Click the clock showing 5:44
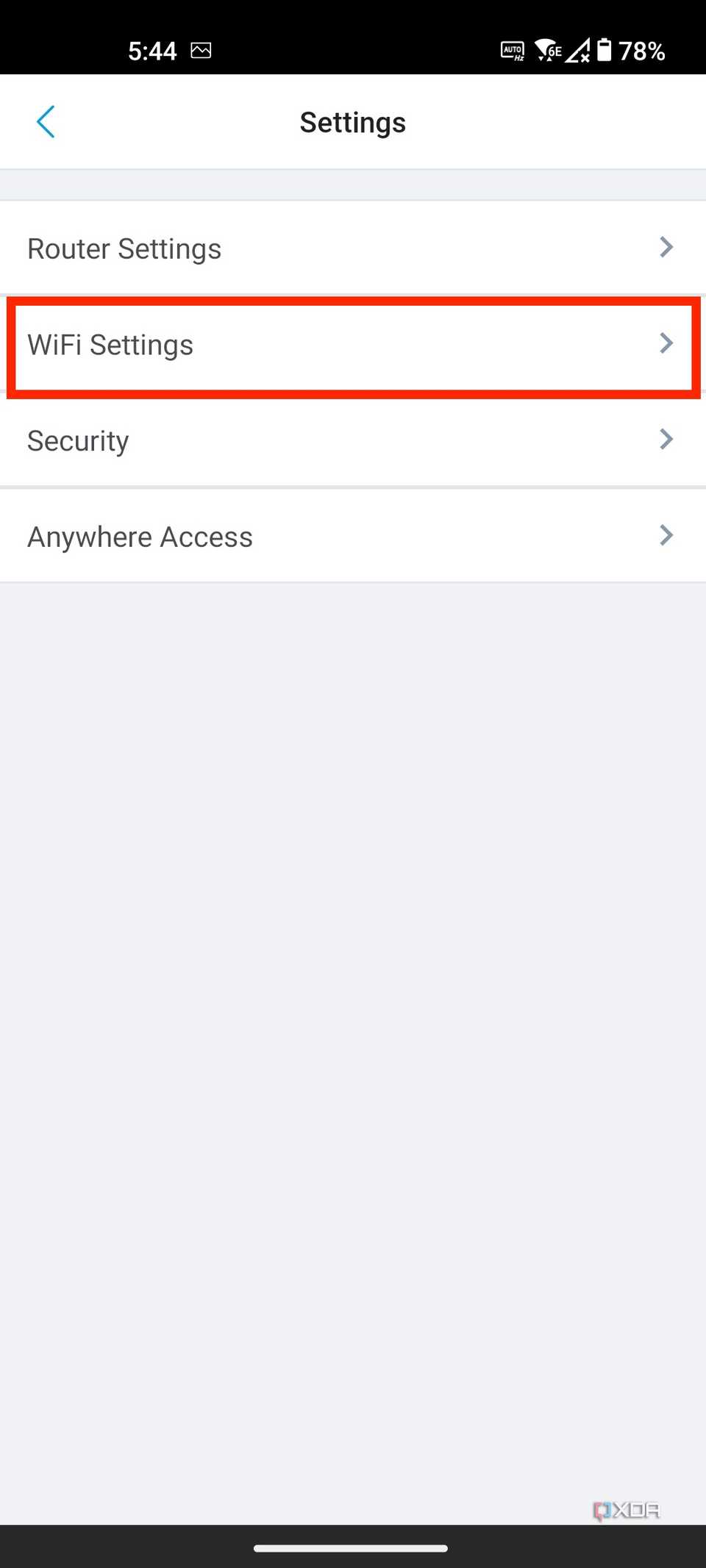The height and width of the screenshot is (1568, 706). (x=152, y=50)
